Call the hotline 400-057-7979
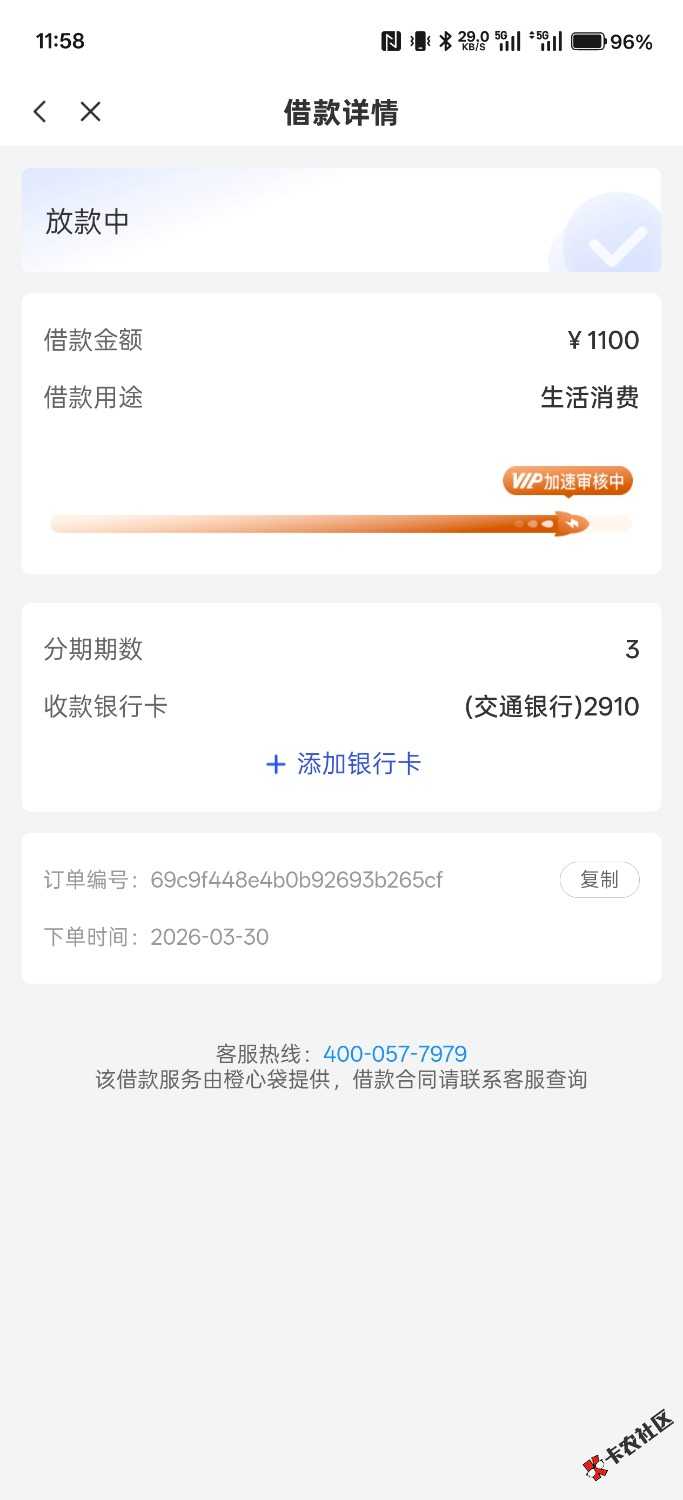Screen dimensions: 683x1500 (x=395, y=1054)
